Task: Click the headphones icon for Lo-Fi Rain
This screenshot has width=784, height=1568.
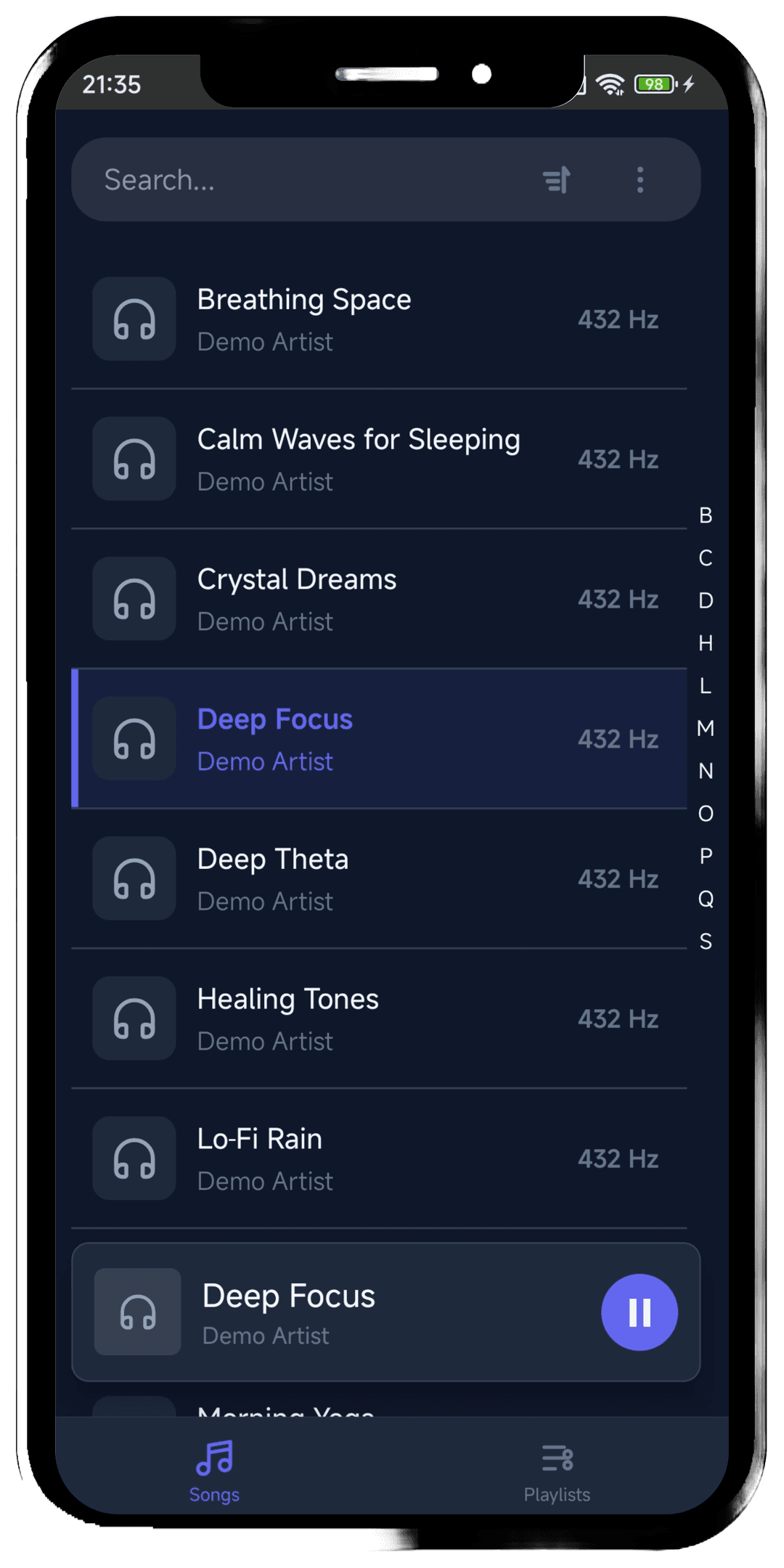Action: tap(134, 1159)
